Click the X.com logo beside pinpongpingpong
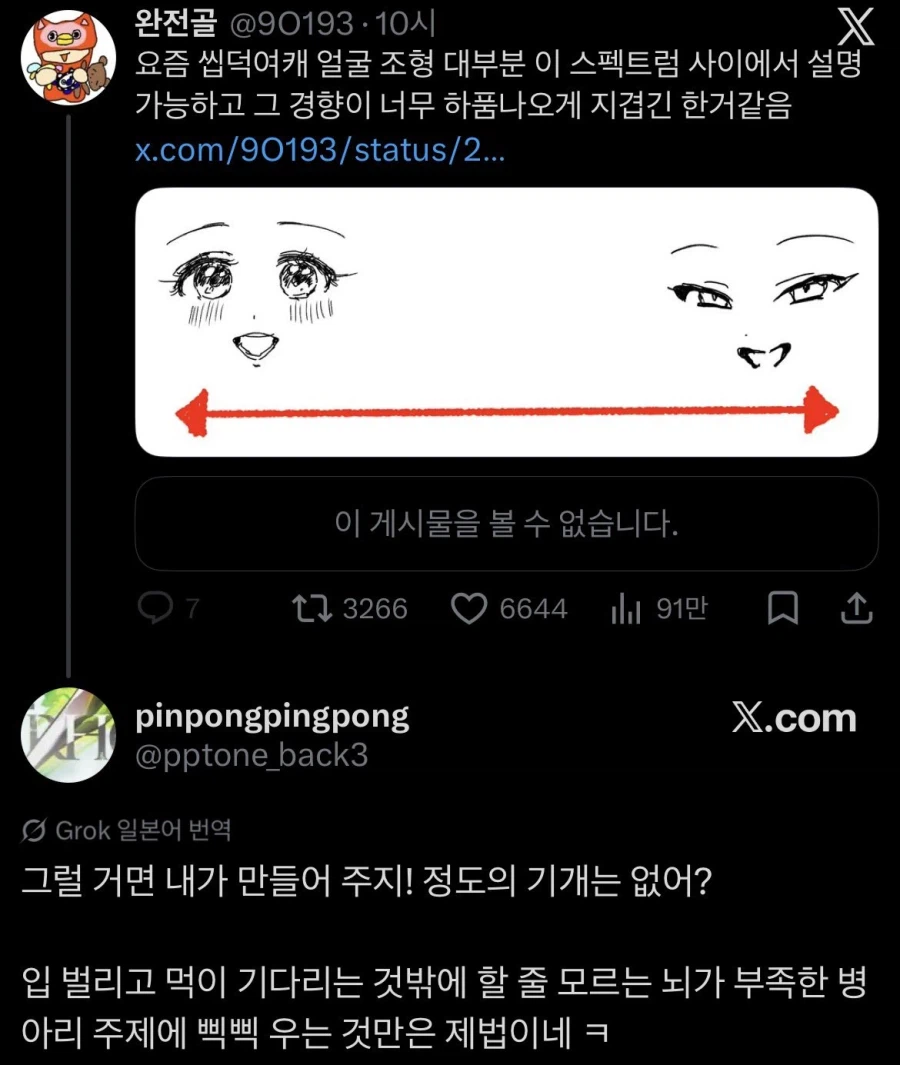The width and height of the screenshot is (900, 1065). (x=795, y=718)
